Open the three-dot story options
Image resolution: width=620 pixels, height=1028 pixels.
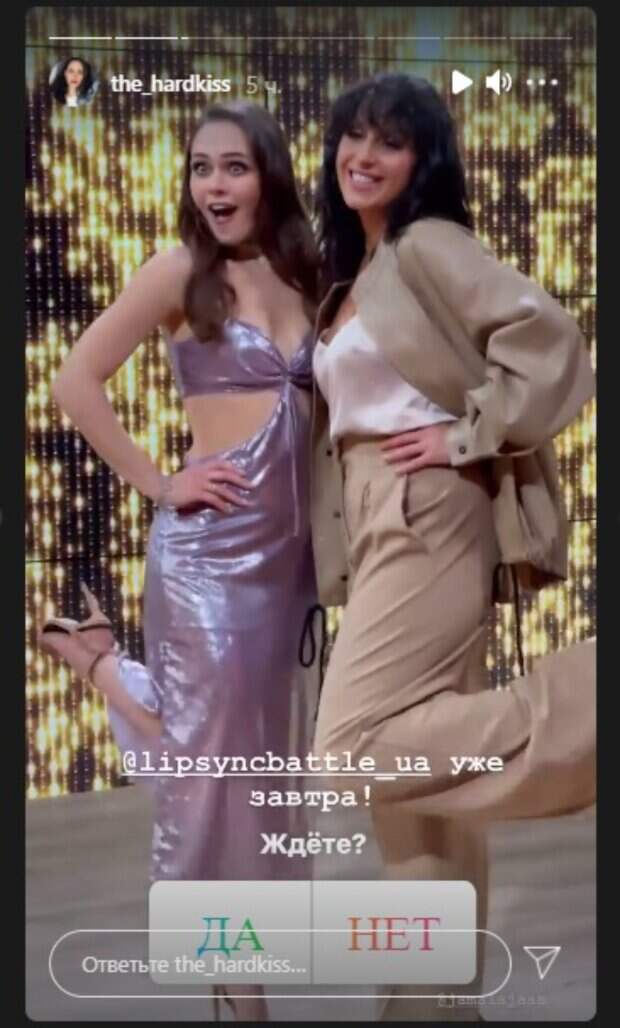542,82
